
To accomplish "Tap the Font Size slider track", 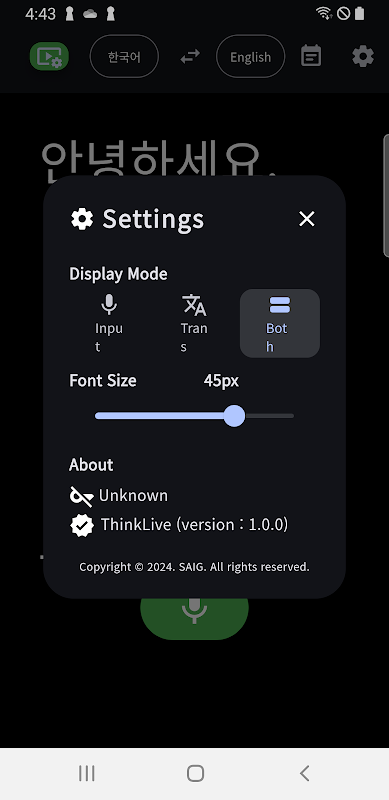I will 194,416.
